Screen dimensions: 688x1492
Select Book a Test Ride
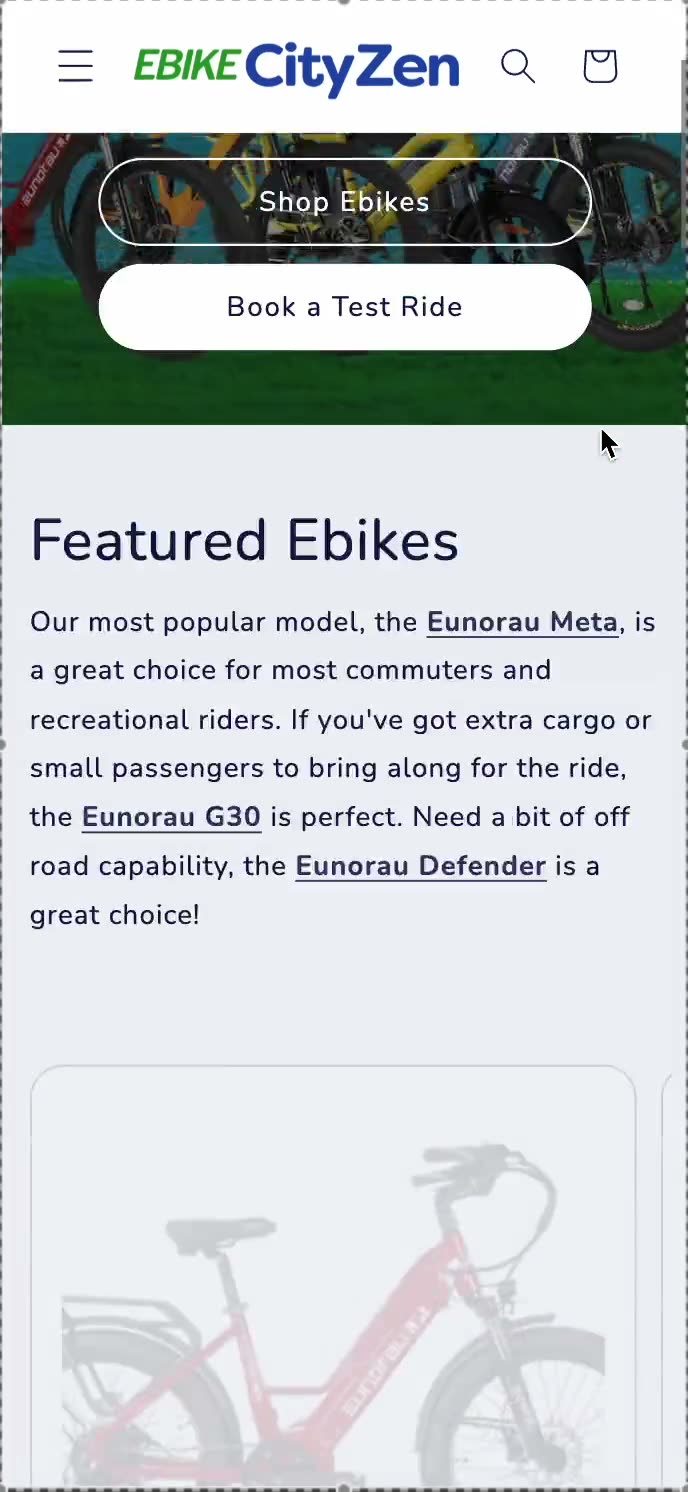pos(345,307)
